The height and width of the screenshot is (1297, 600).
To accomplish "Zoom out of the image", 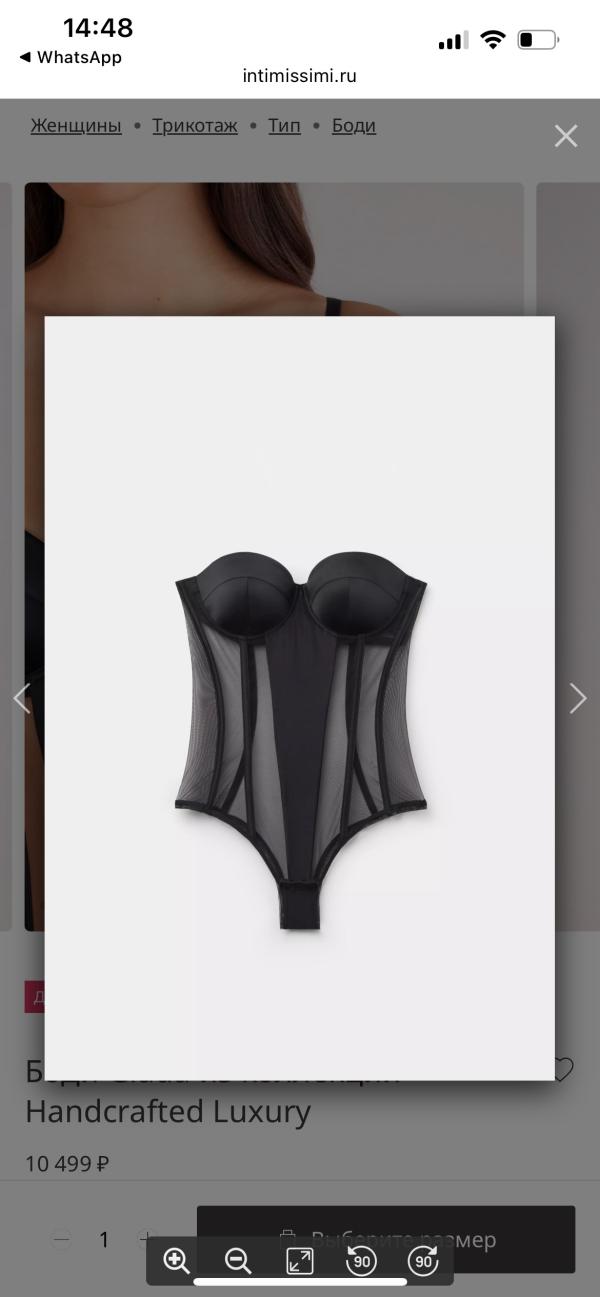I will (238, 1261).
